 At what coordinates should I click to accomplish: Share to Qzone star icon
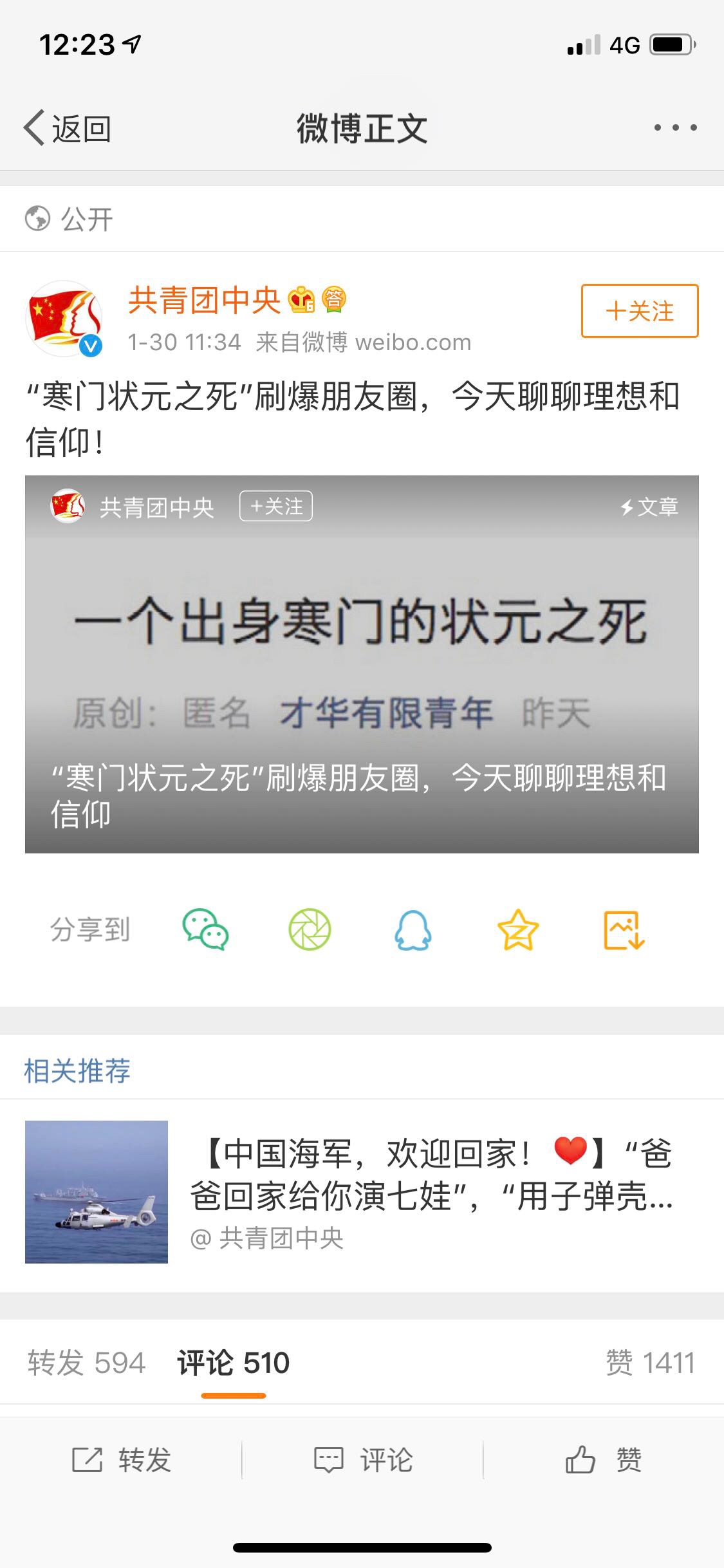pos(518,929)
